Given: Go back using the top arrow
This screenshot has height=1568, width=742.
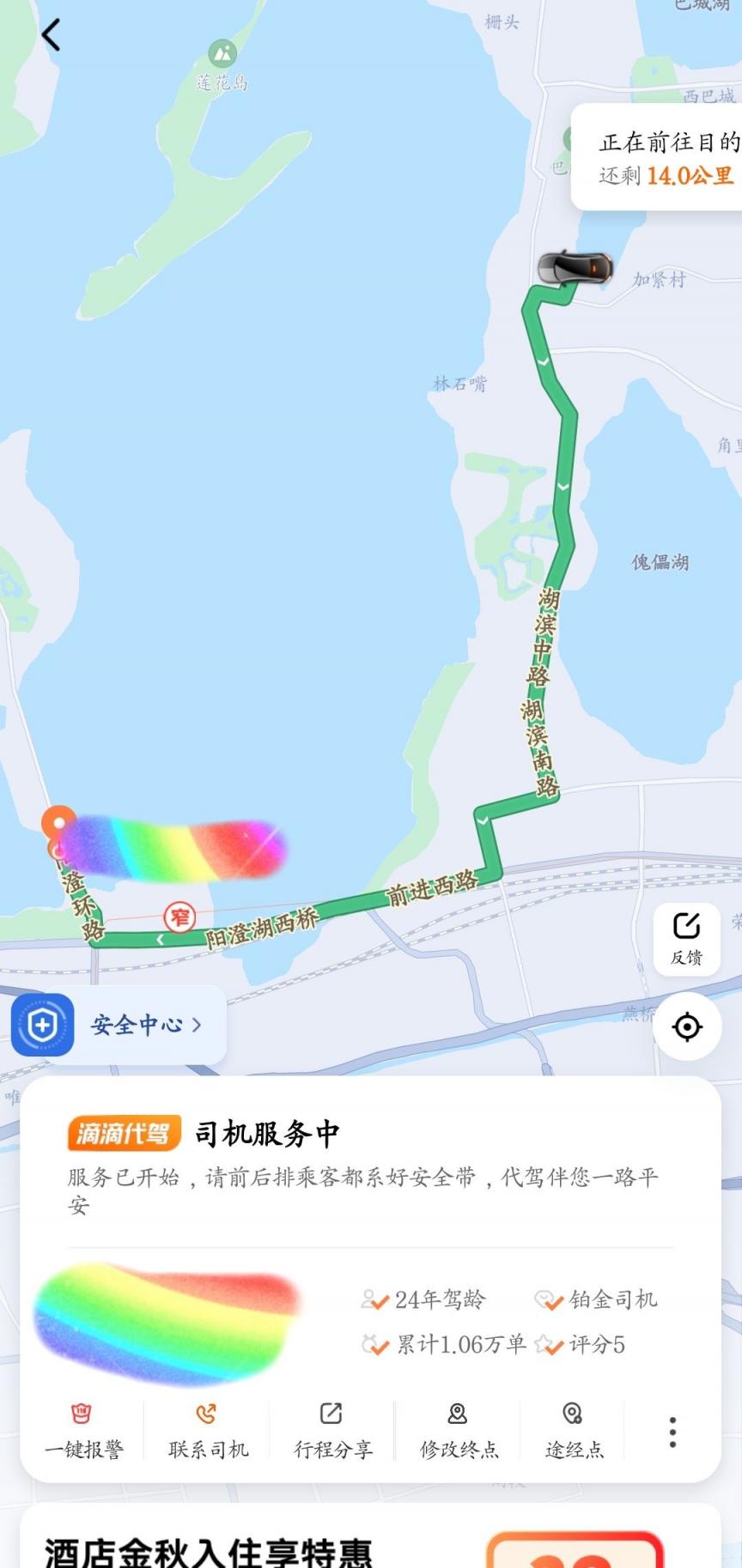Looking at the screenshot, I should [52, 35].
